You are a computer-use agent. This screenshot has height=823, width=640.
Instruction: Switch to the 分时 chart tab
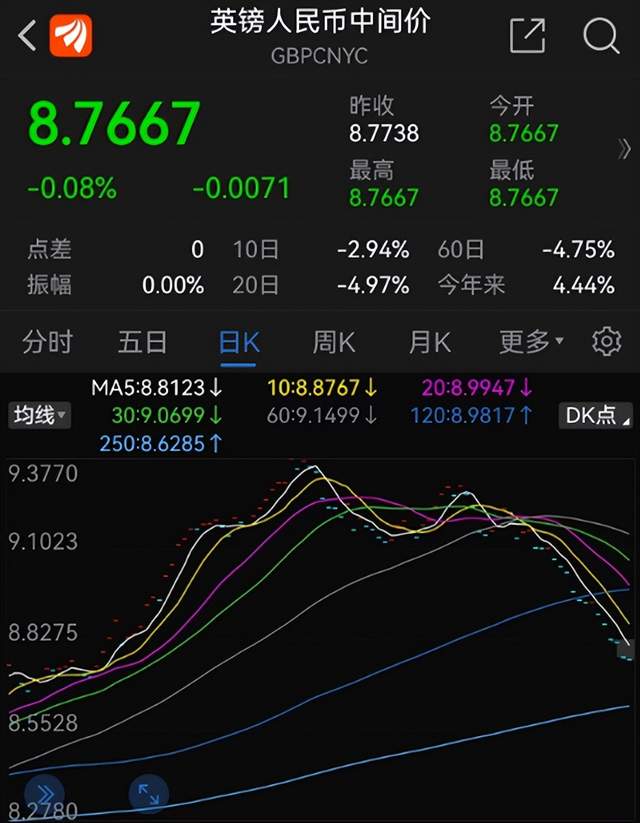(x=47, y=342)
